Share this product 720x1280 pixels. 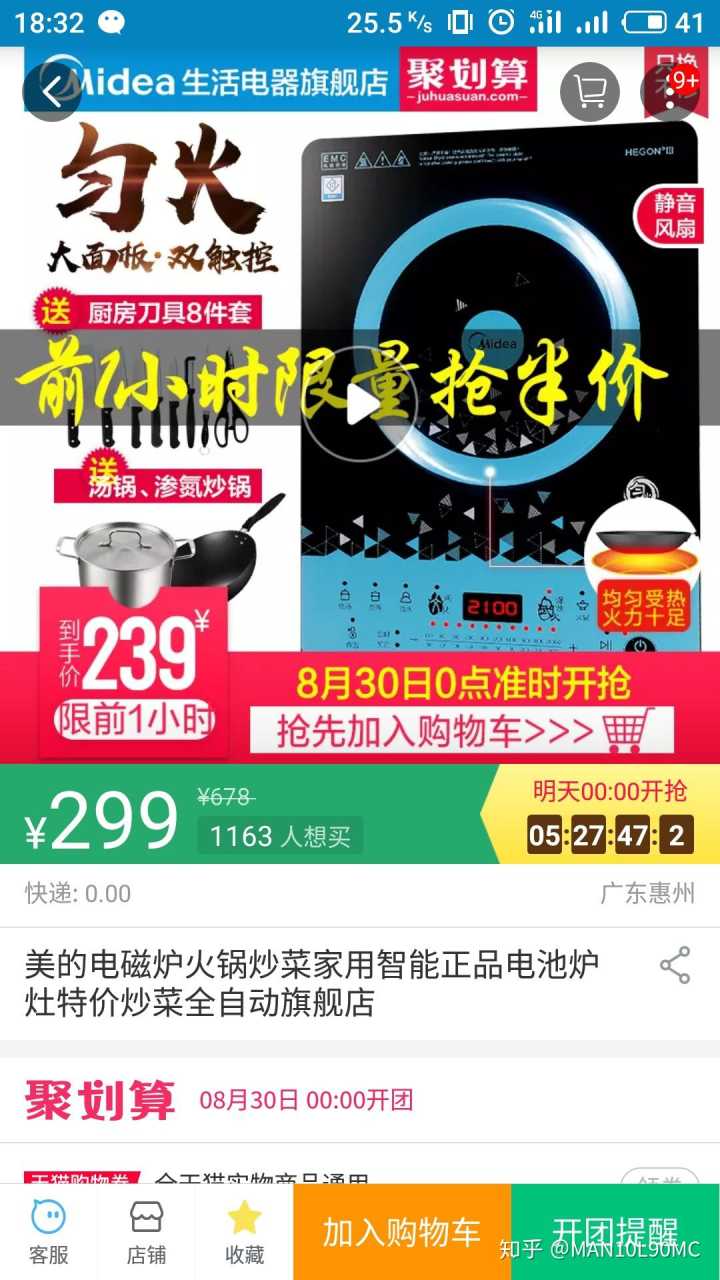tap(675, 966)
